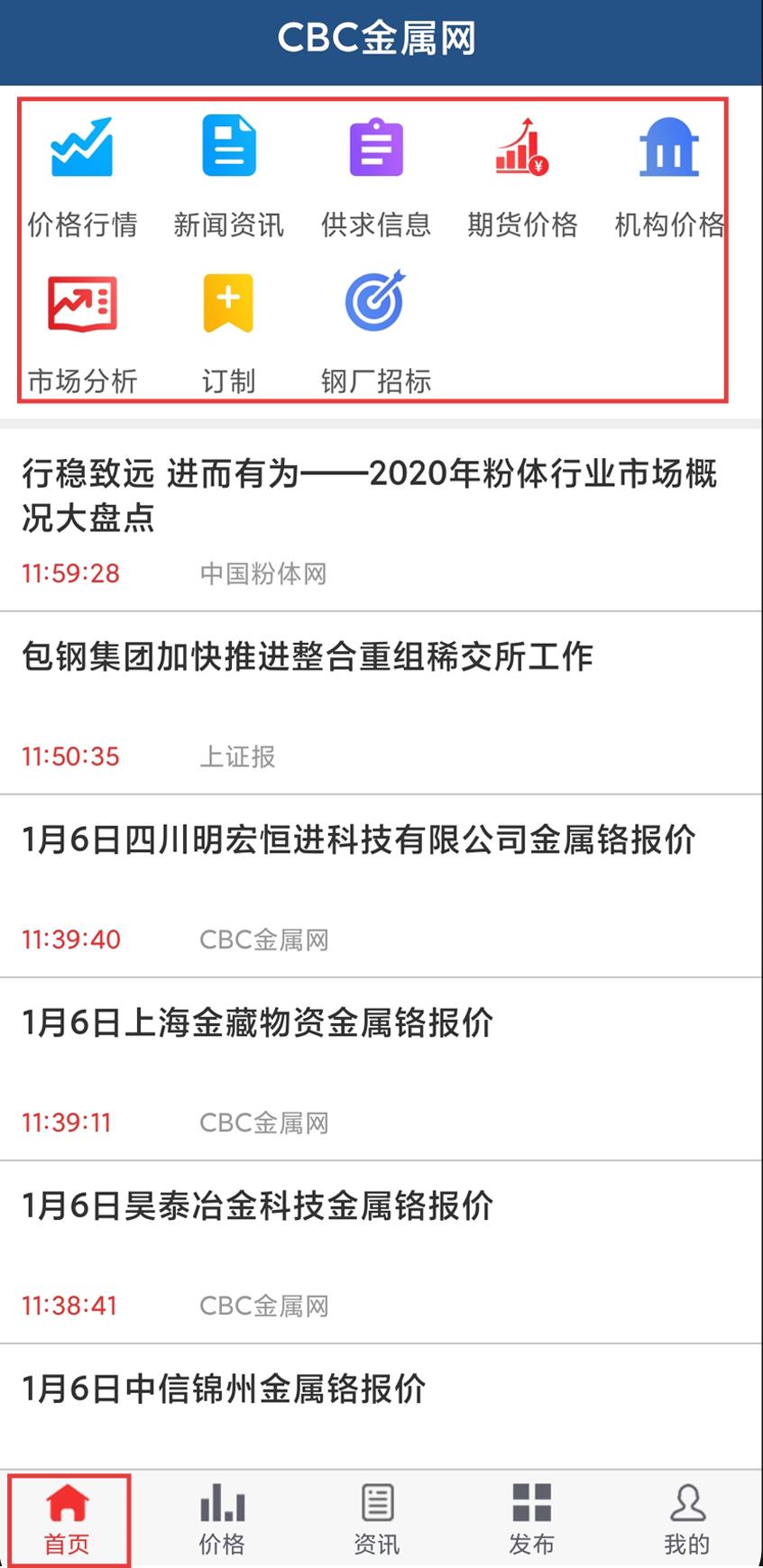
Task: Go to the 首页 home tab
Action: (69, 1520)
